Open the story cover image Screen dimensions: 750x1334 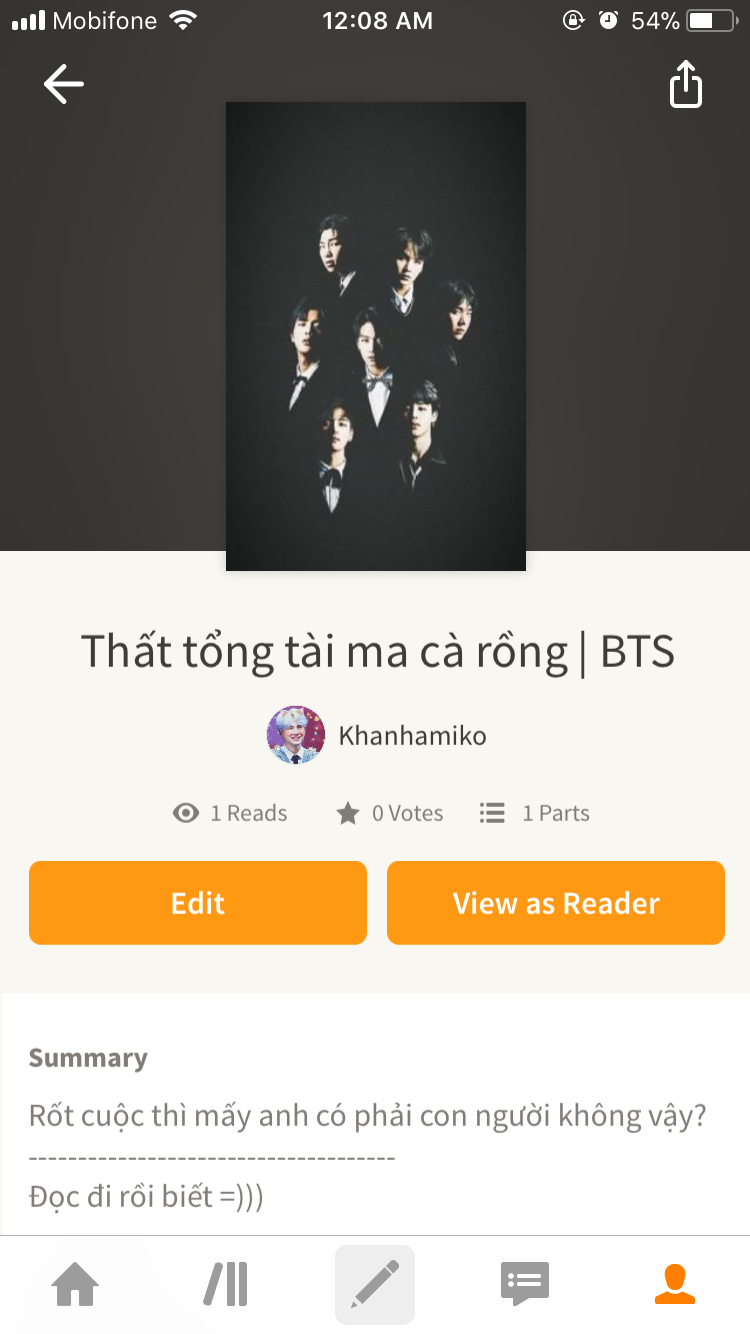[376, 336]
